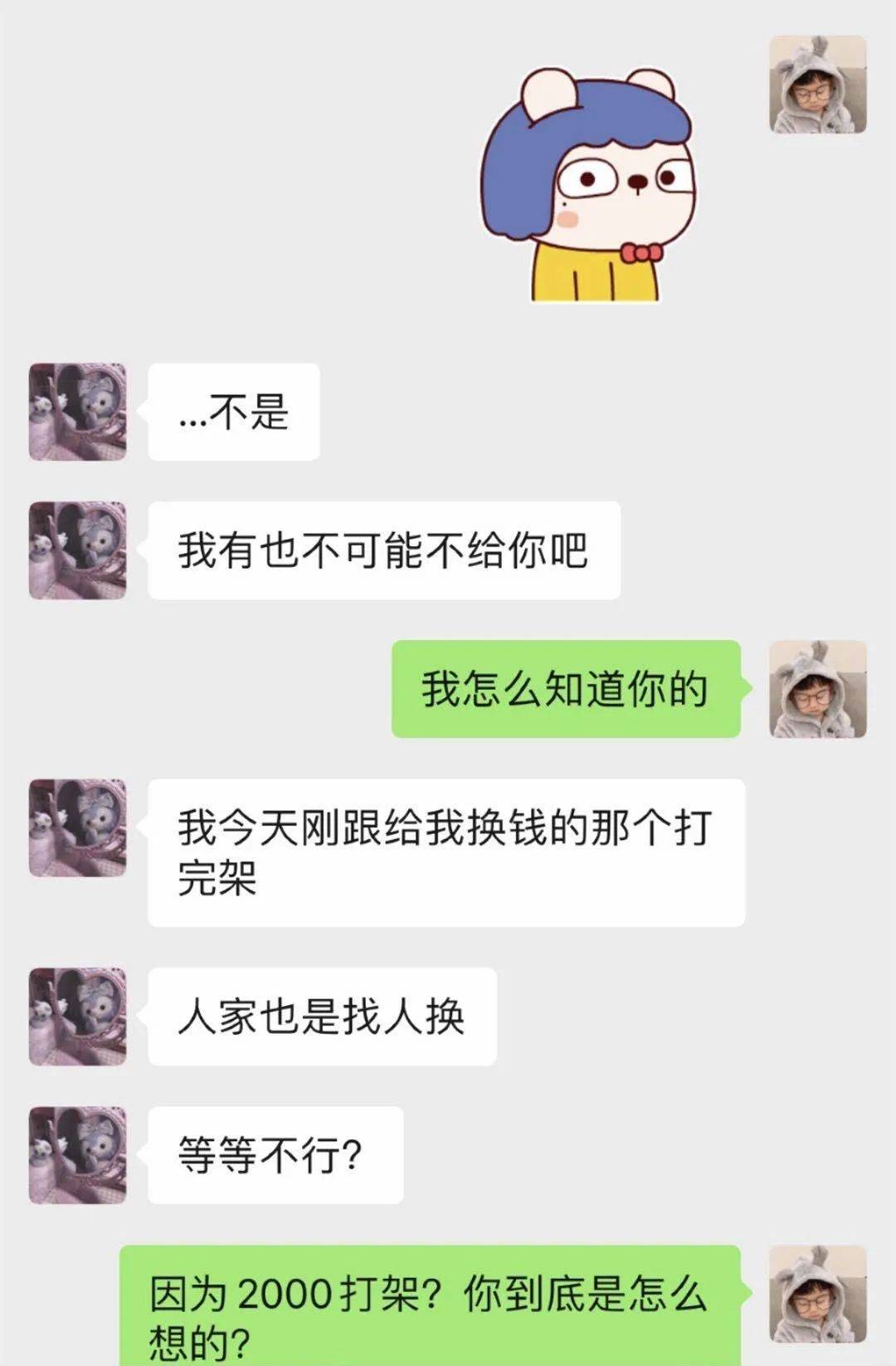Image resolution: width=896 pixels, height=1366 pixels.
Task: Open the avatar next to the cartoon sticker
Action: tap(818, 84)
